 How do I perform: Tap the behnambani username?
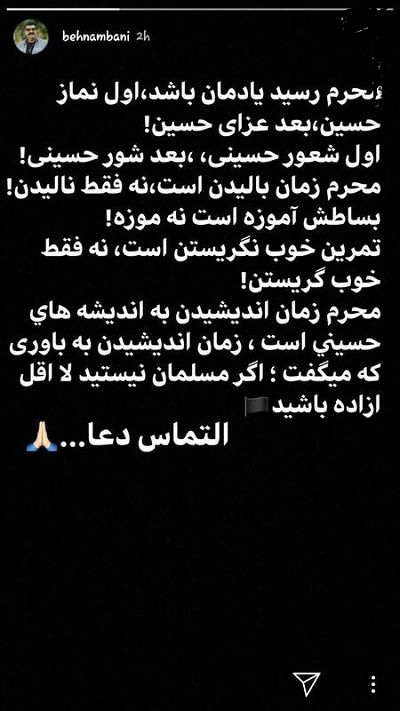tap(96, 37)
